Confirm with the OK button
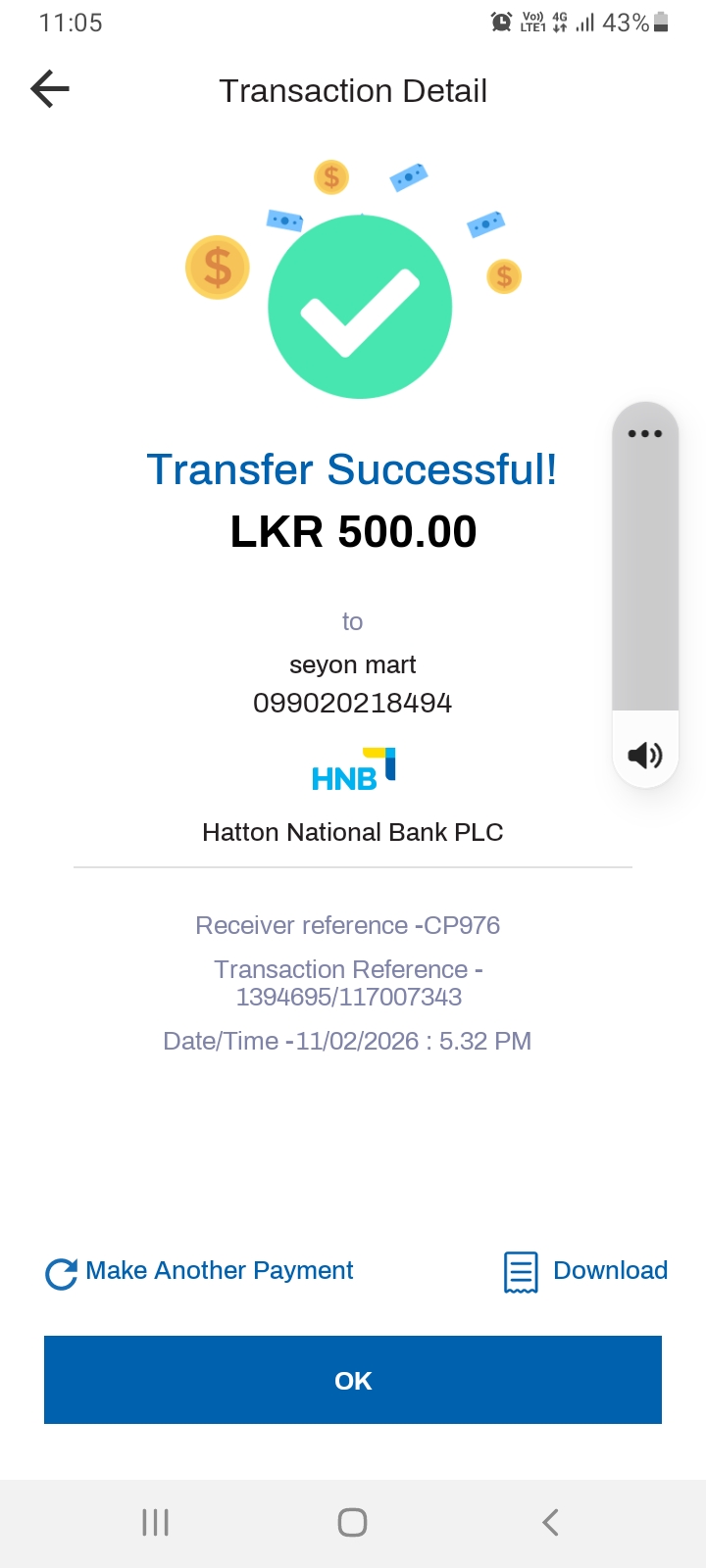 [353, 1380]
